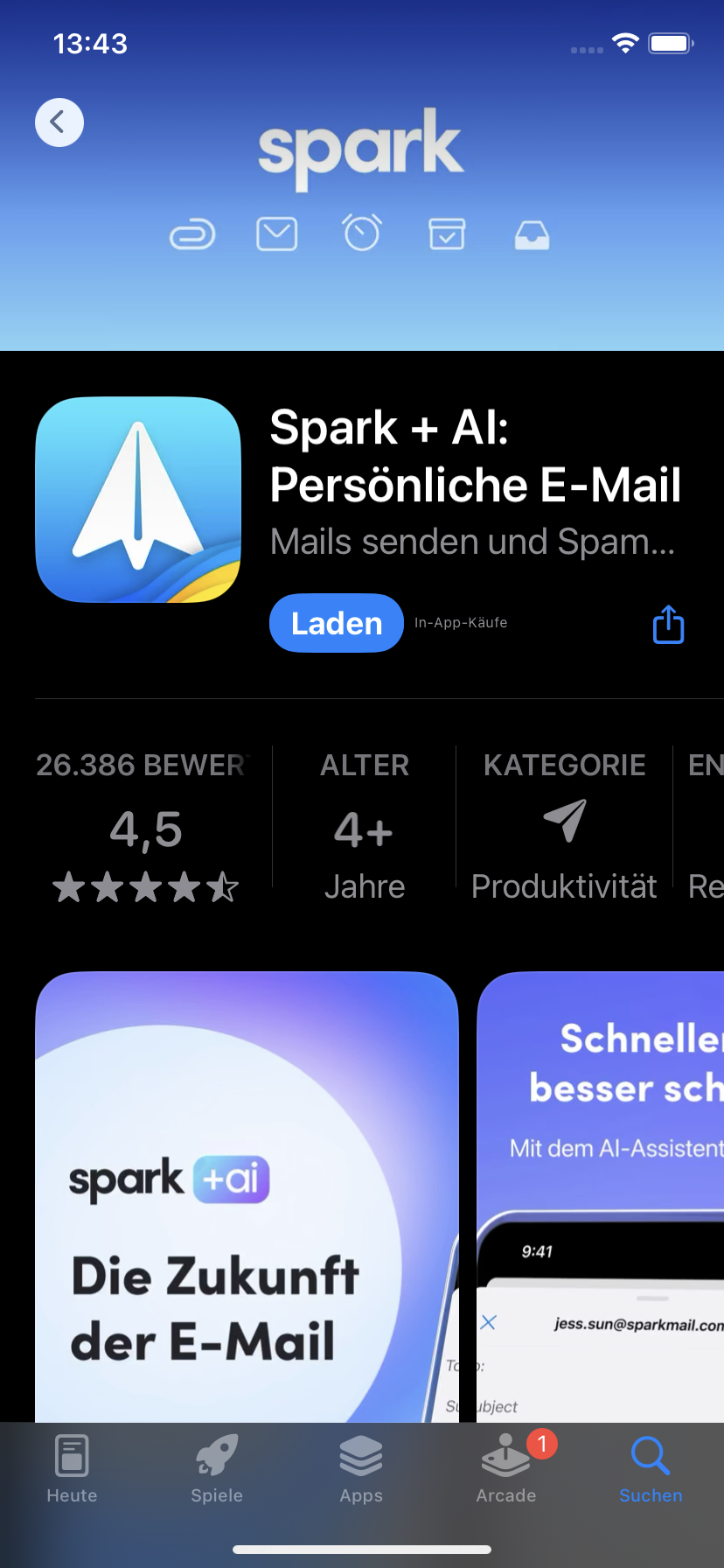Switch to the Arcade tab
The width and height of the screenshot is (724, 1568).
506,1469
